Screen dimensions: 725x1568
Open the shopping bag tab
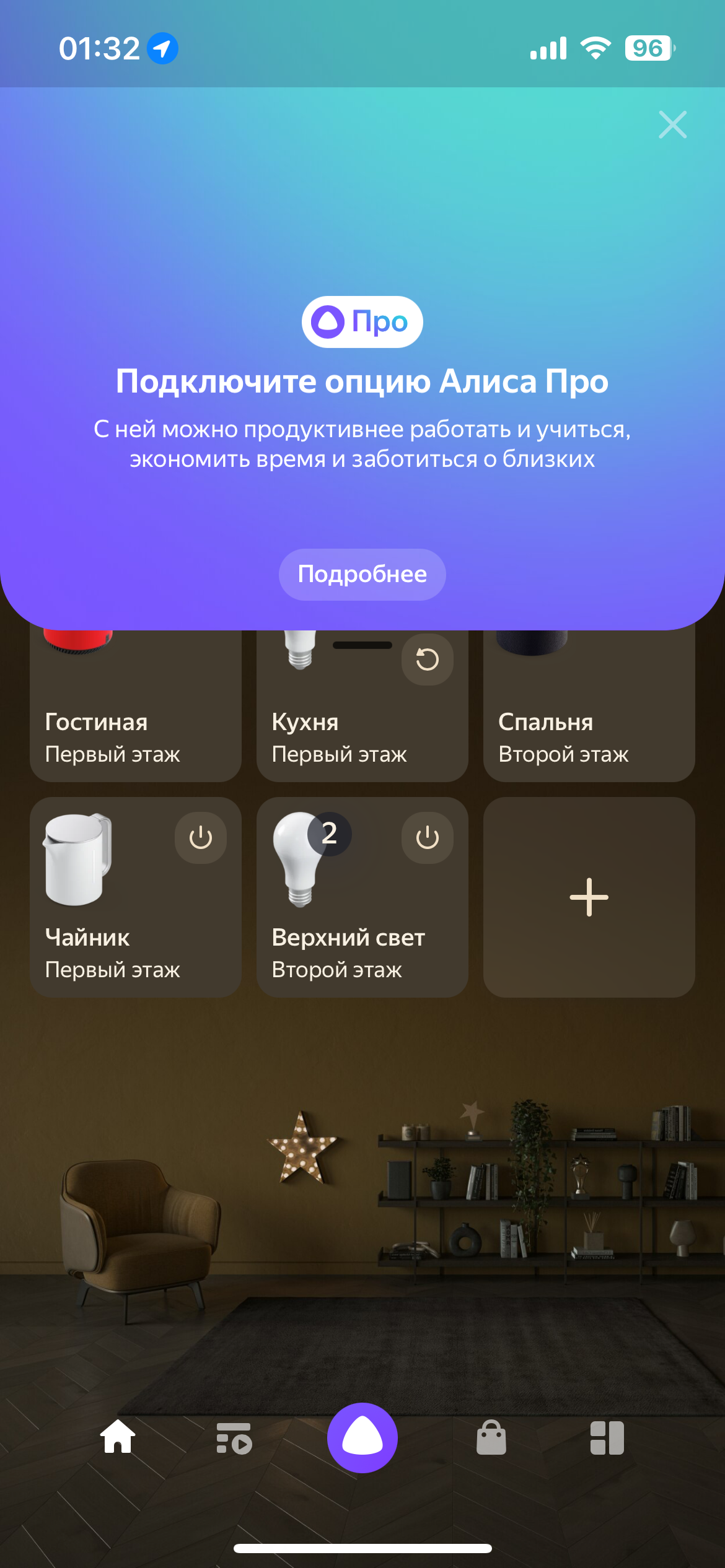pos(491,1437)
